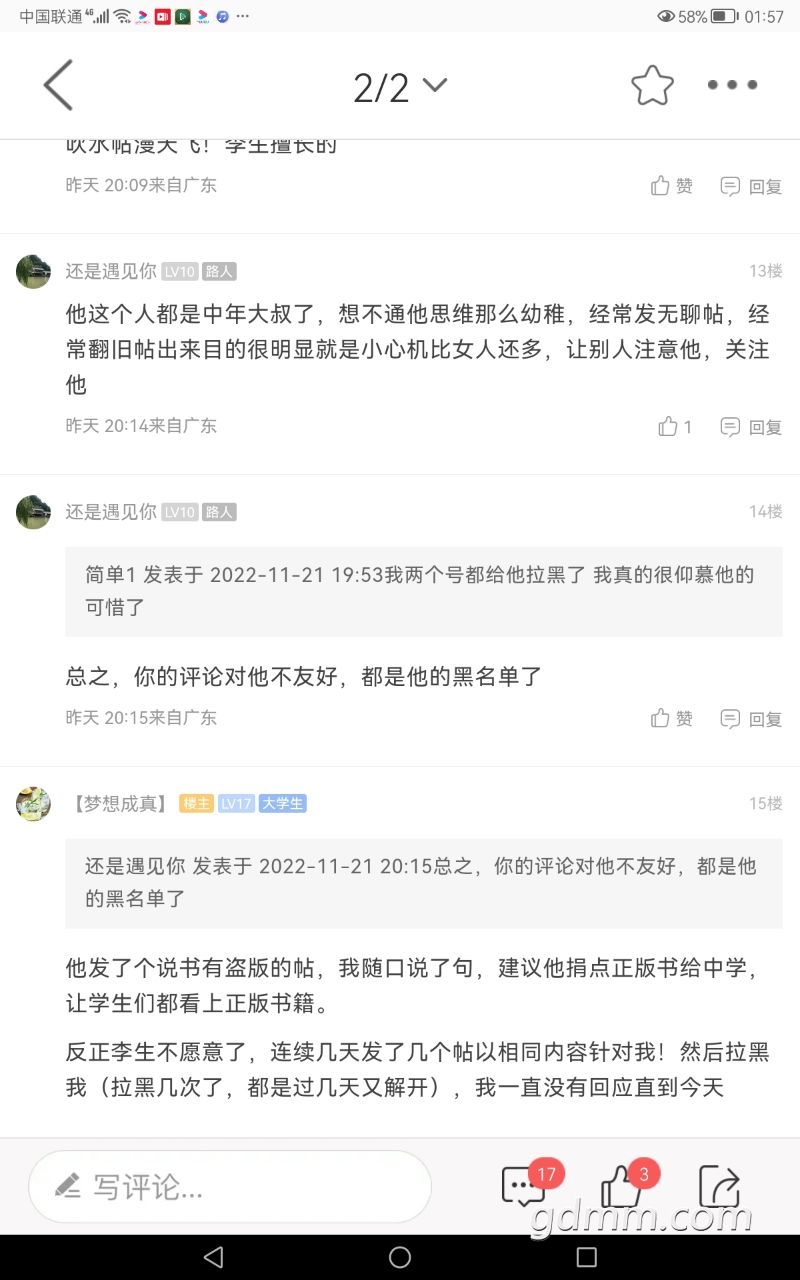Open the system recent apps button
800x1280 pixels.
click(587, 1257)
